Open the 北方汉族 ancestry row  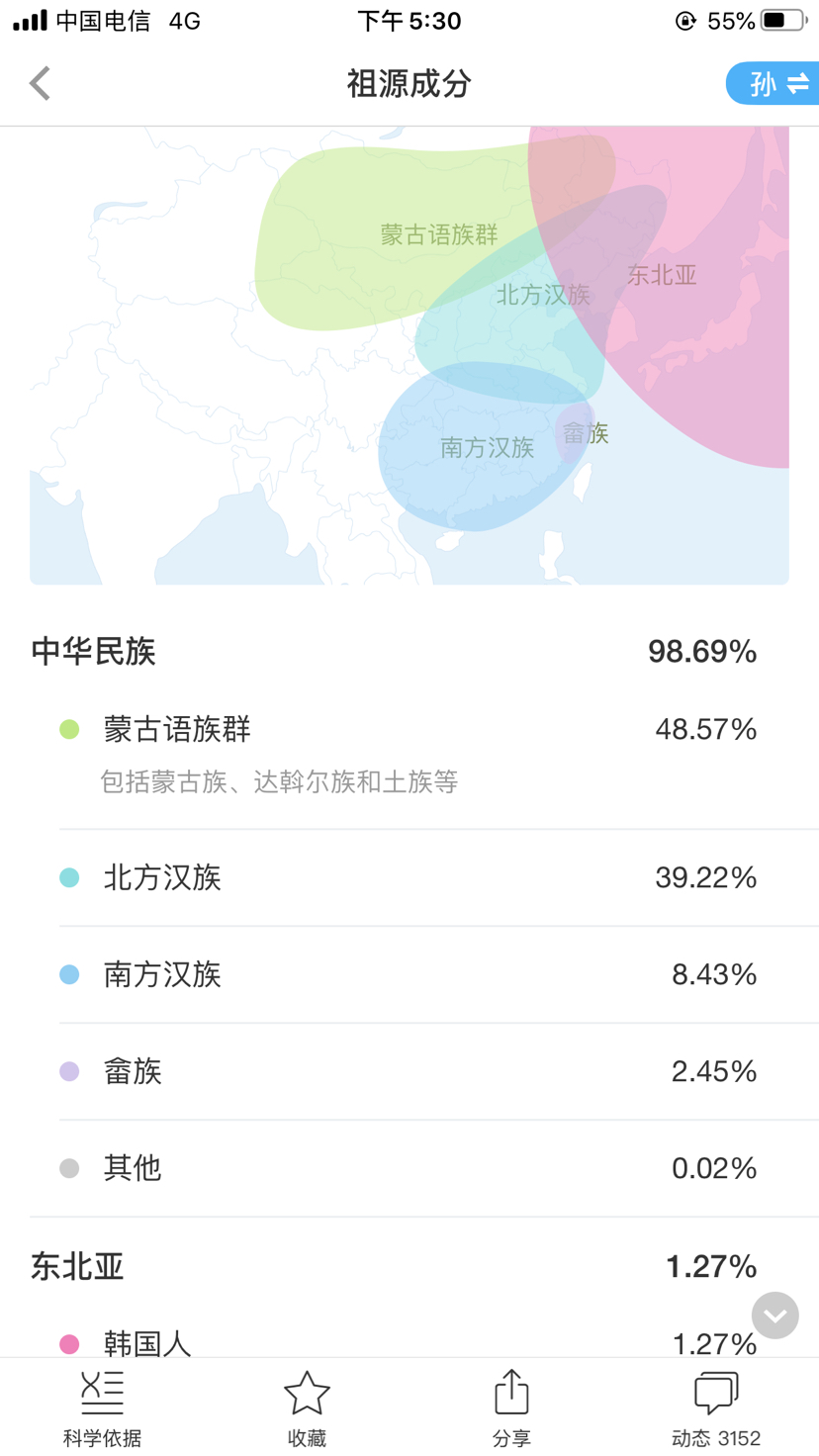point(409,877)
